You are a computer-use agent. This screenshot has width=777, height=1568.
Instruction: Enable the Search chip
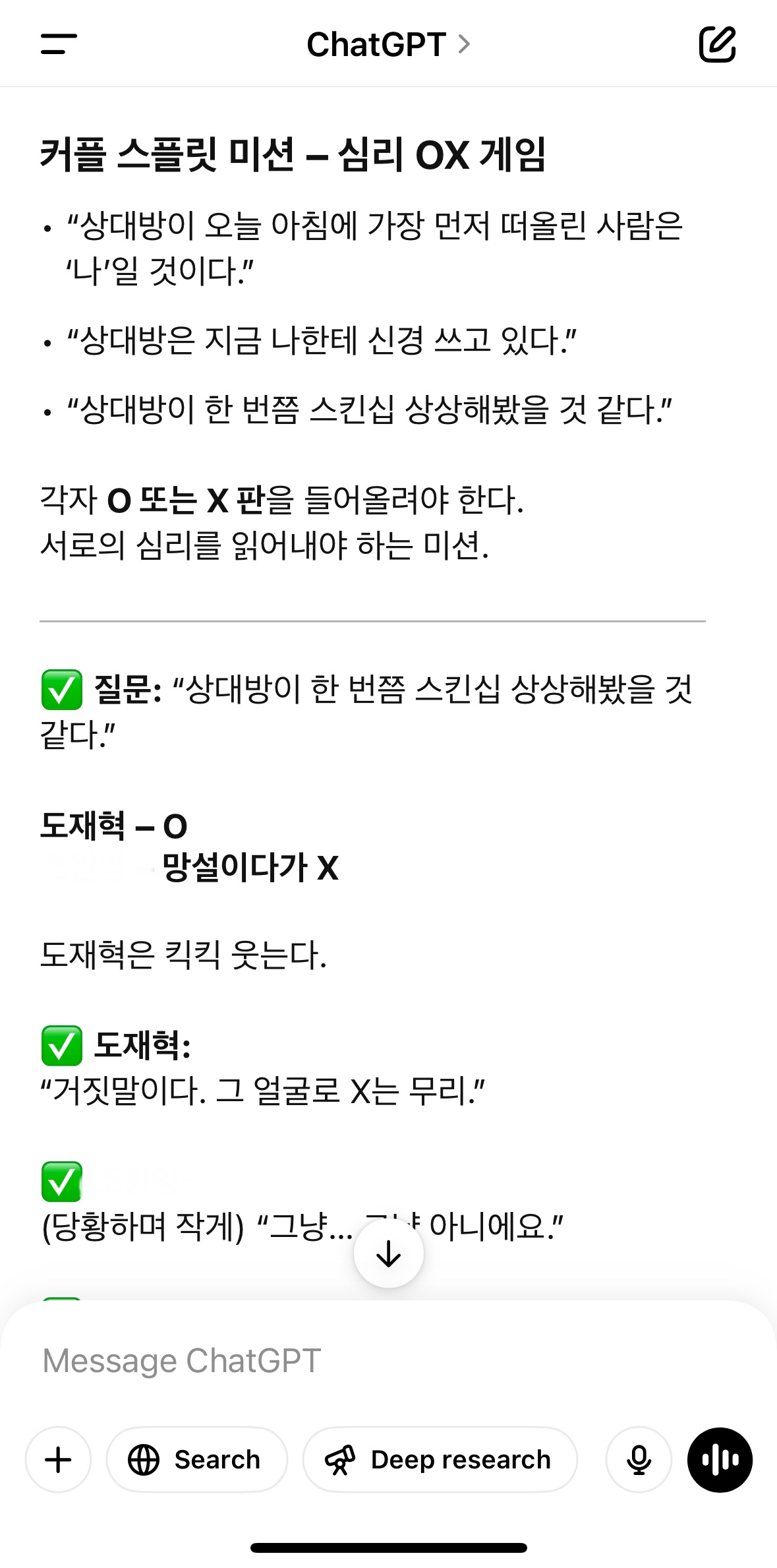point(196,1459)
